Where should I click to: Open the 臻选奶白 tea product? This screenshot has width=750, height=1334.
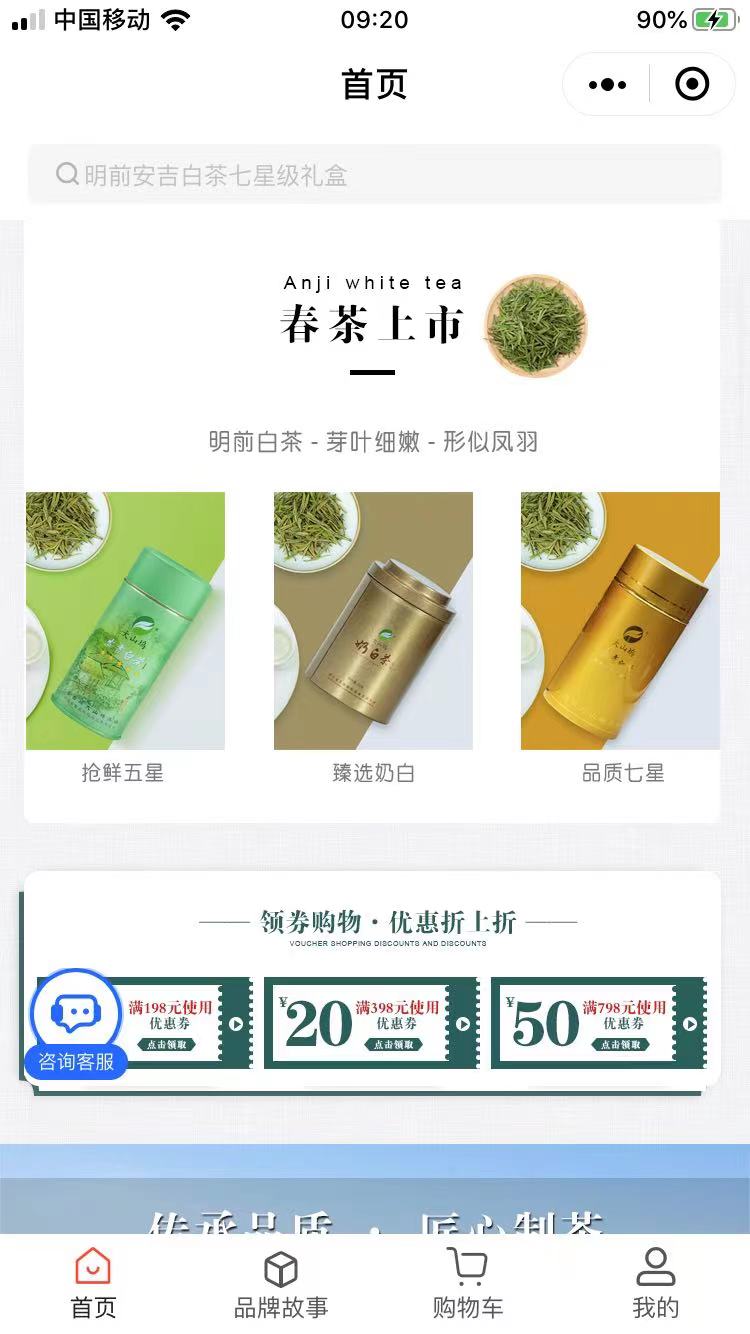pyautogui.click(x=373, y=620)
